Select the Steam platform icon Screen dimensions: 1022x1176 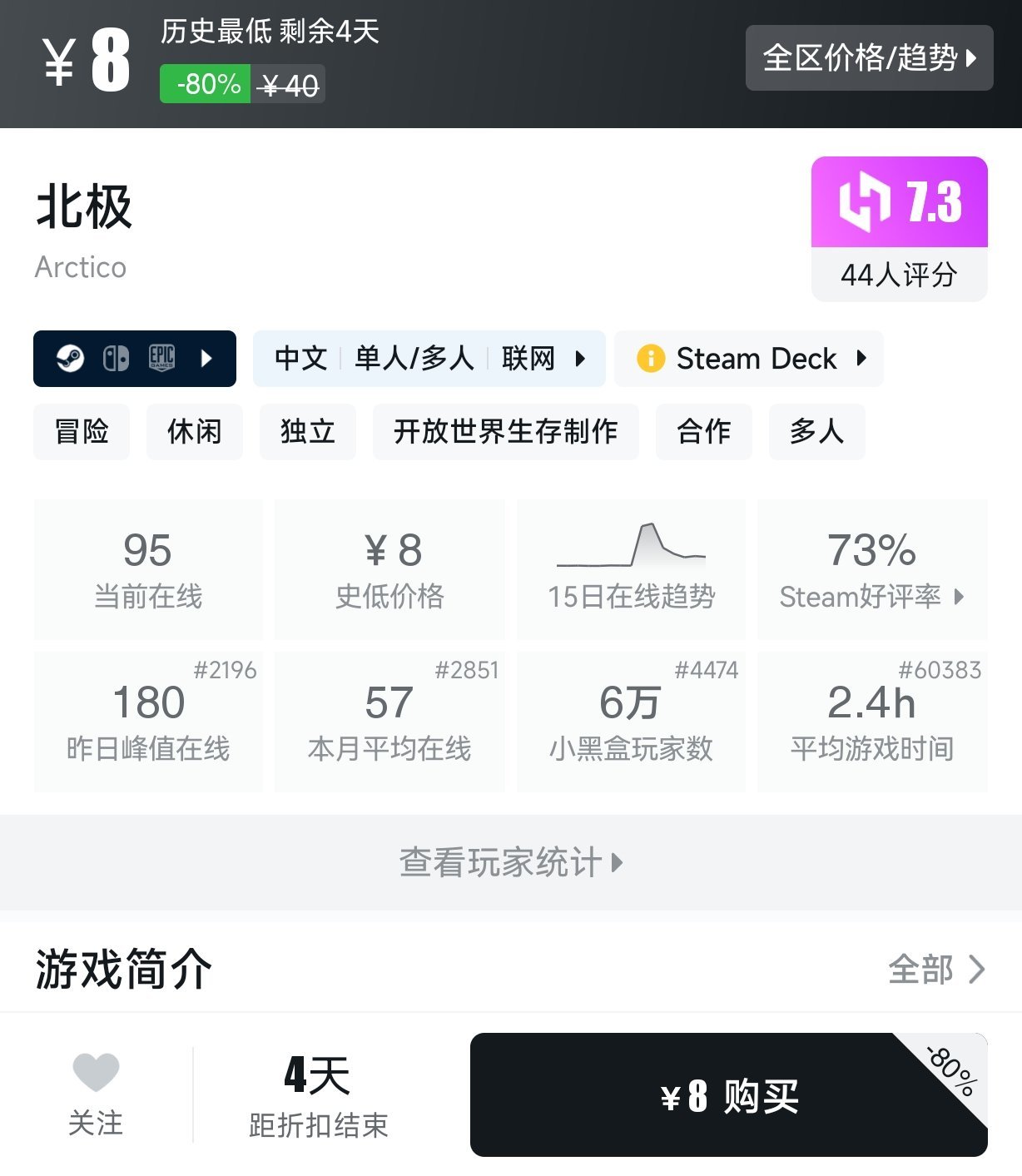point(72,359)
